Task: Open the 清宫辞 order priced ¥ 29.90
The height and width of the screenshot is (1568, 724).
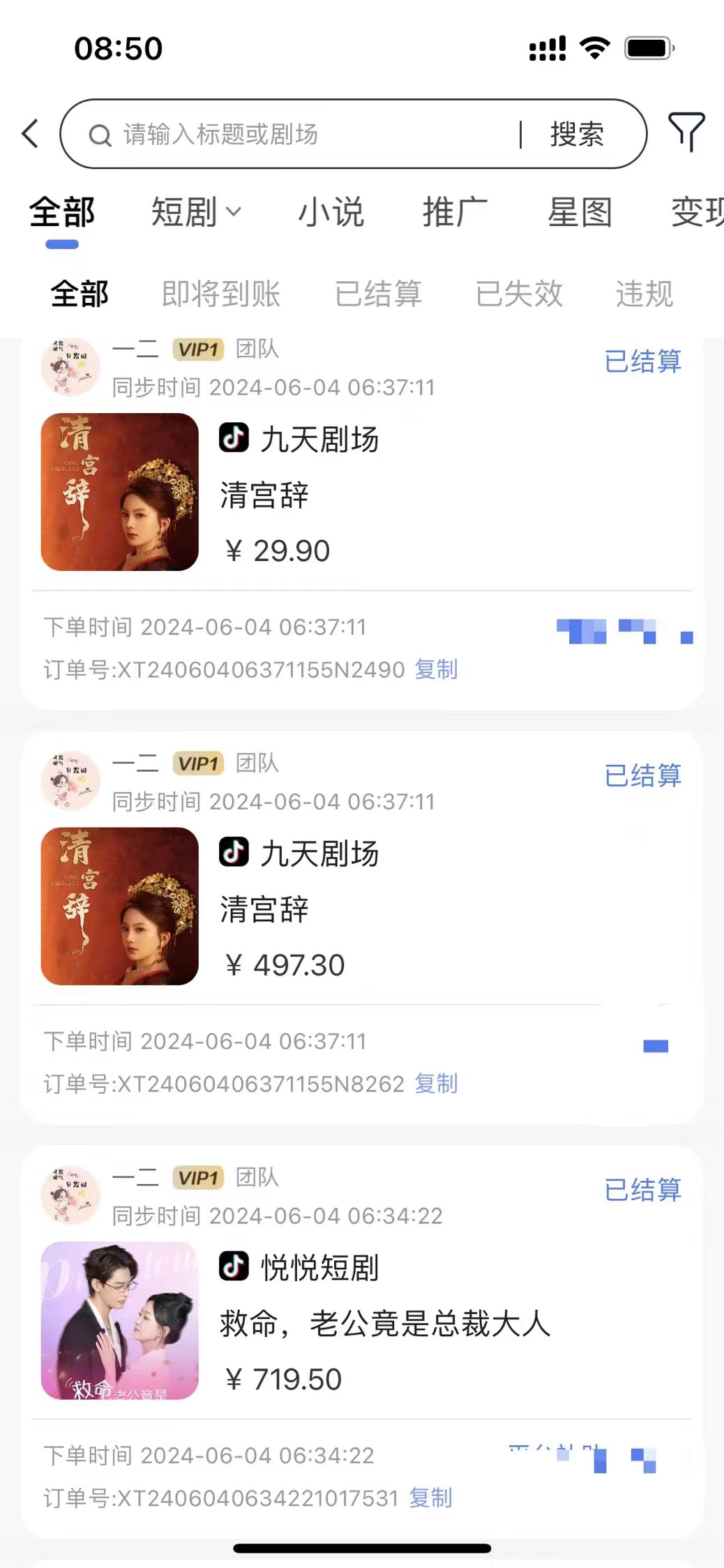Action: [363, 493]
